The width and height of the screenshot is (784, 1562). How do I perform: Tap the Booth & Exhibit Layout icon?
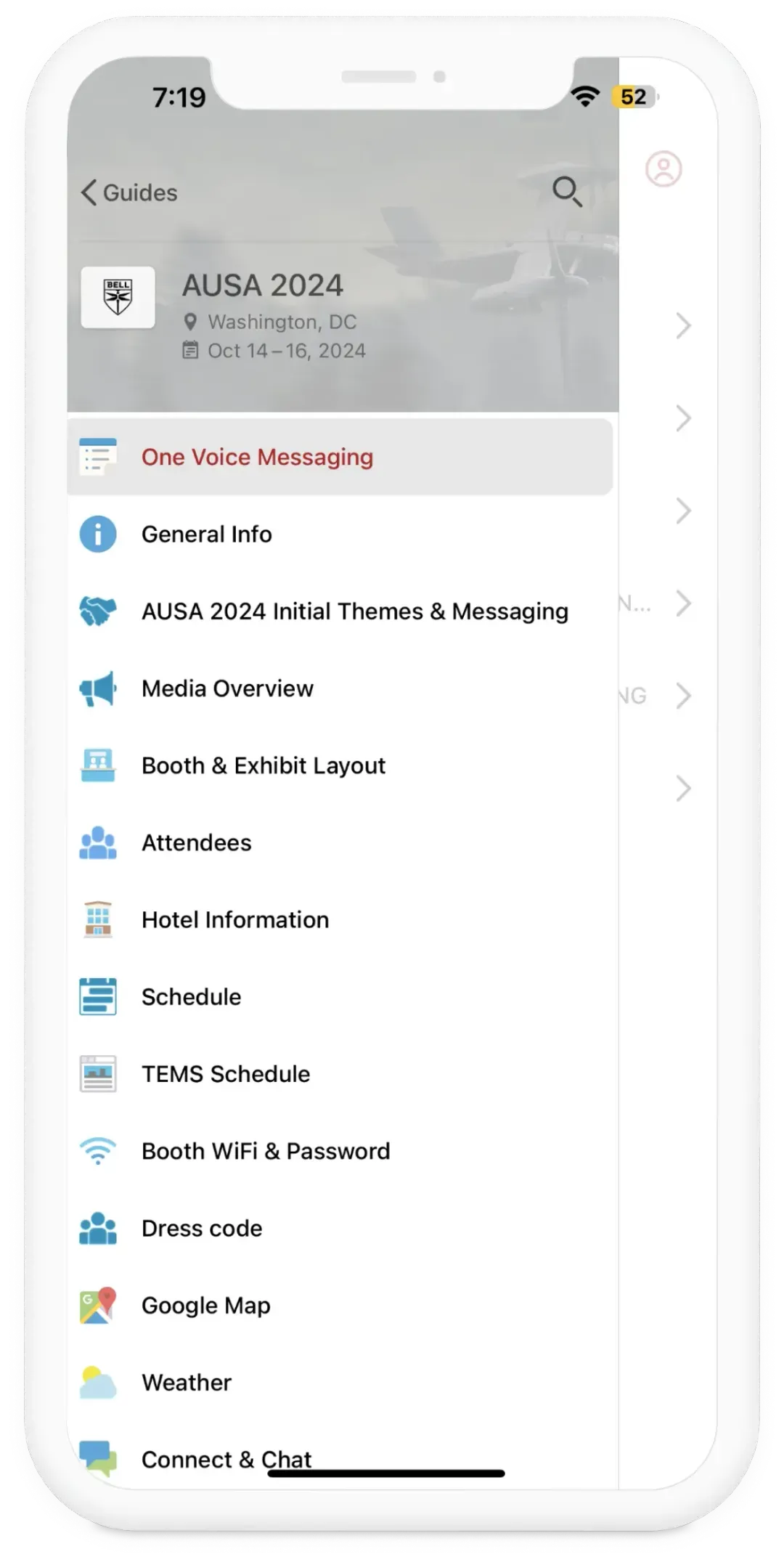tap(98, 765)
